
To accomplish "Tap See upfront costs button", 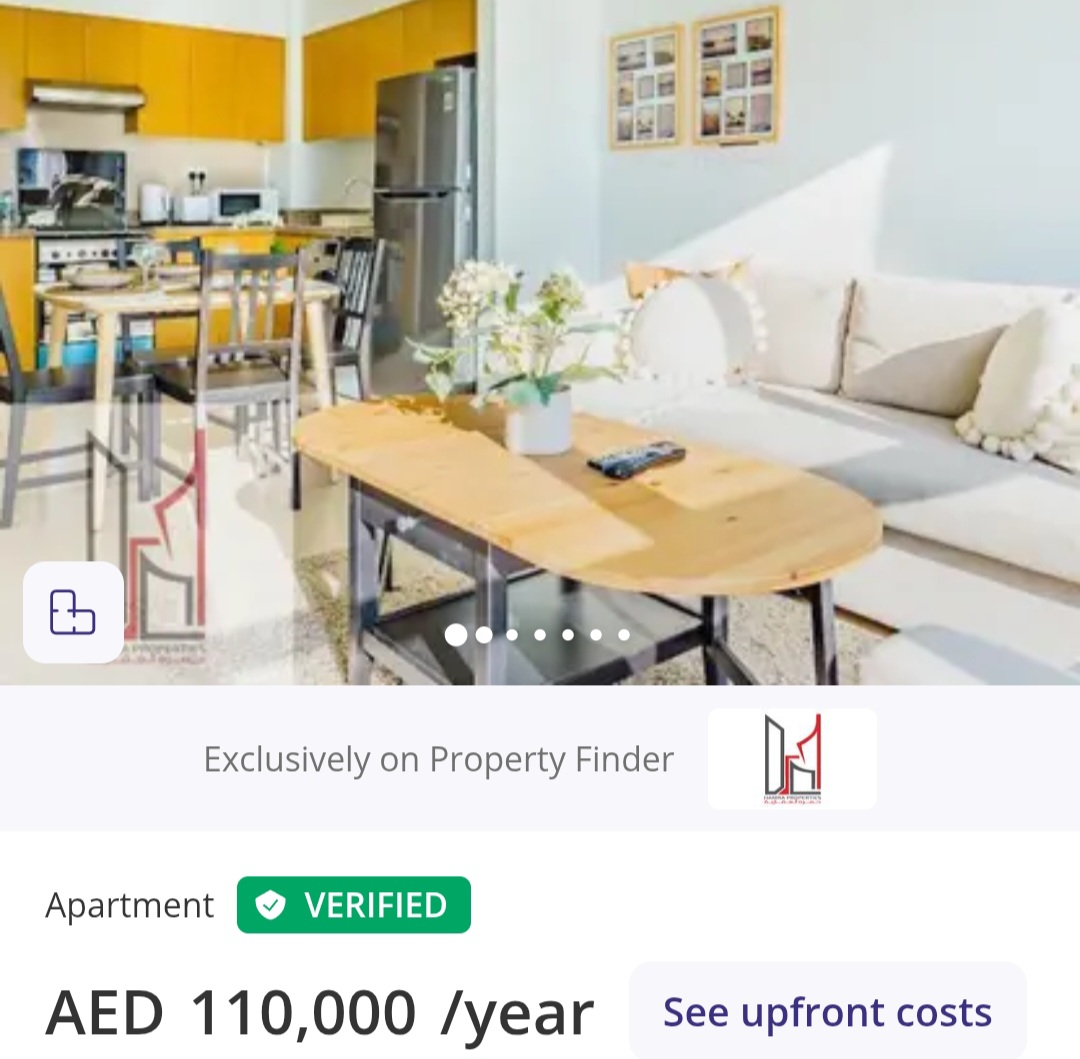I will (827, 1011).
